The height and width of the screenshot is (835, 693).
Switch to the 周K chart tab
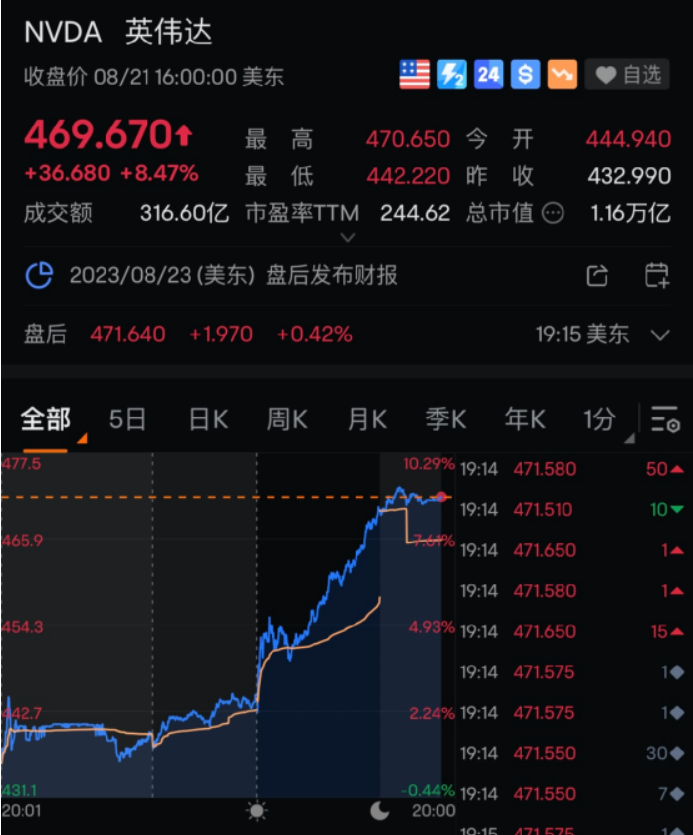tap(287, 419)
